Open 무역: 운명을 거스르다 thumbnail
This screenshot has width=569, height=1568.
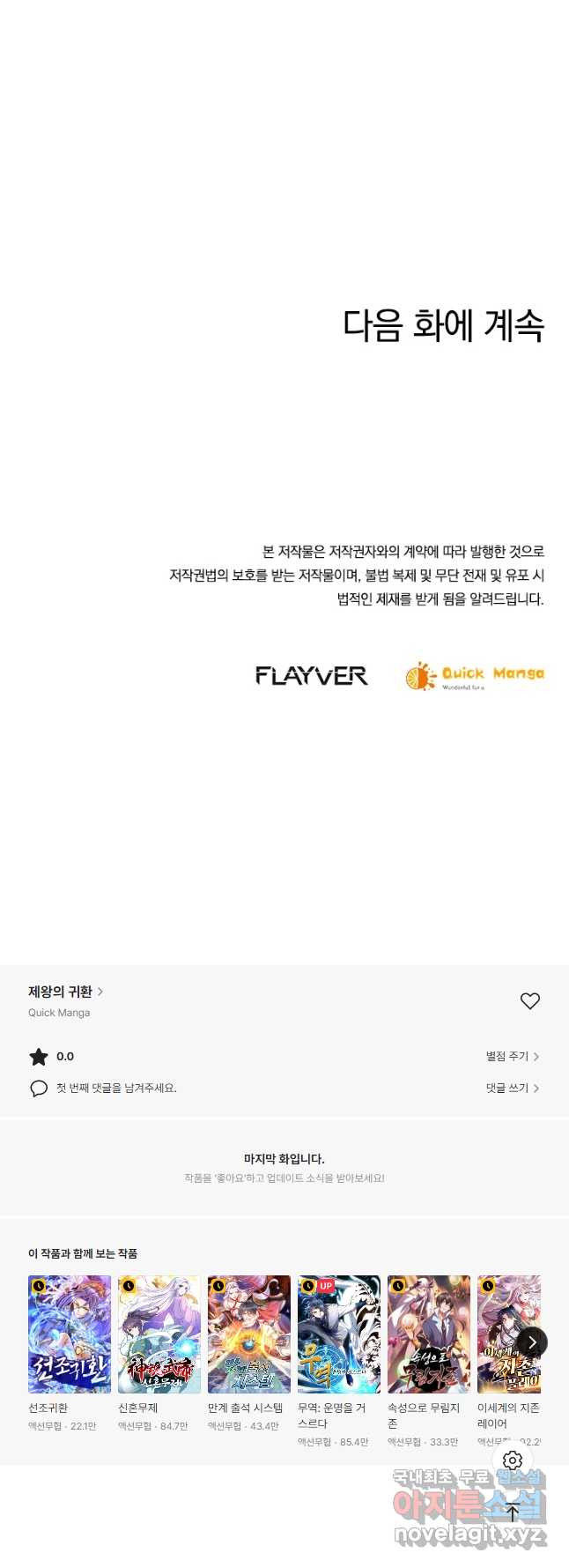(339, 1334)
